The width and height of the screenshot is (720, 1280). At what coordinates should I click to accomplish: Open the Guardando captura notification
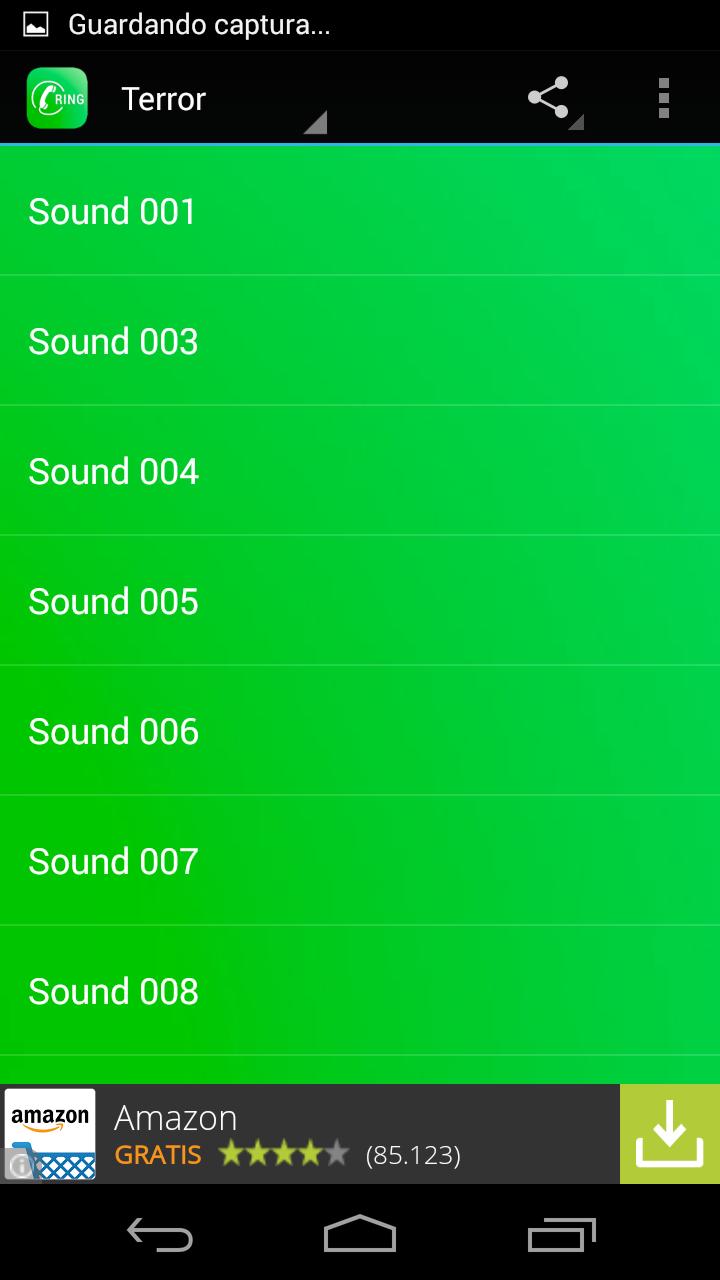(200, 24)
